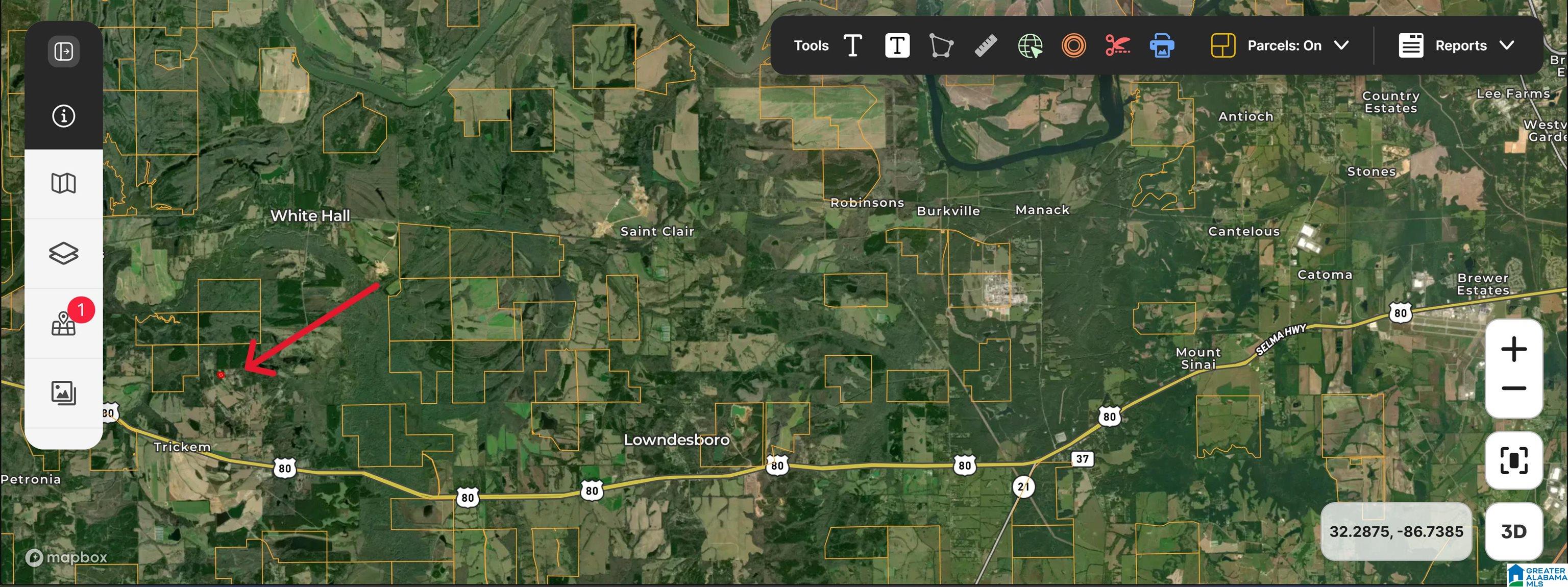Open the basemap selector
This screenshot has width=1568, height=587.
coord(63,183)
